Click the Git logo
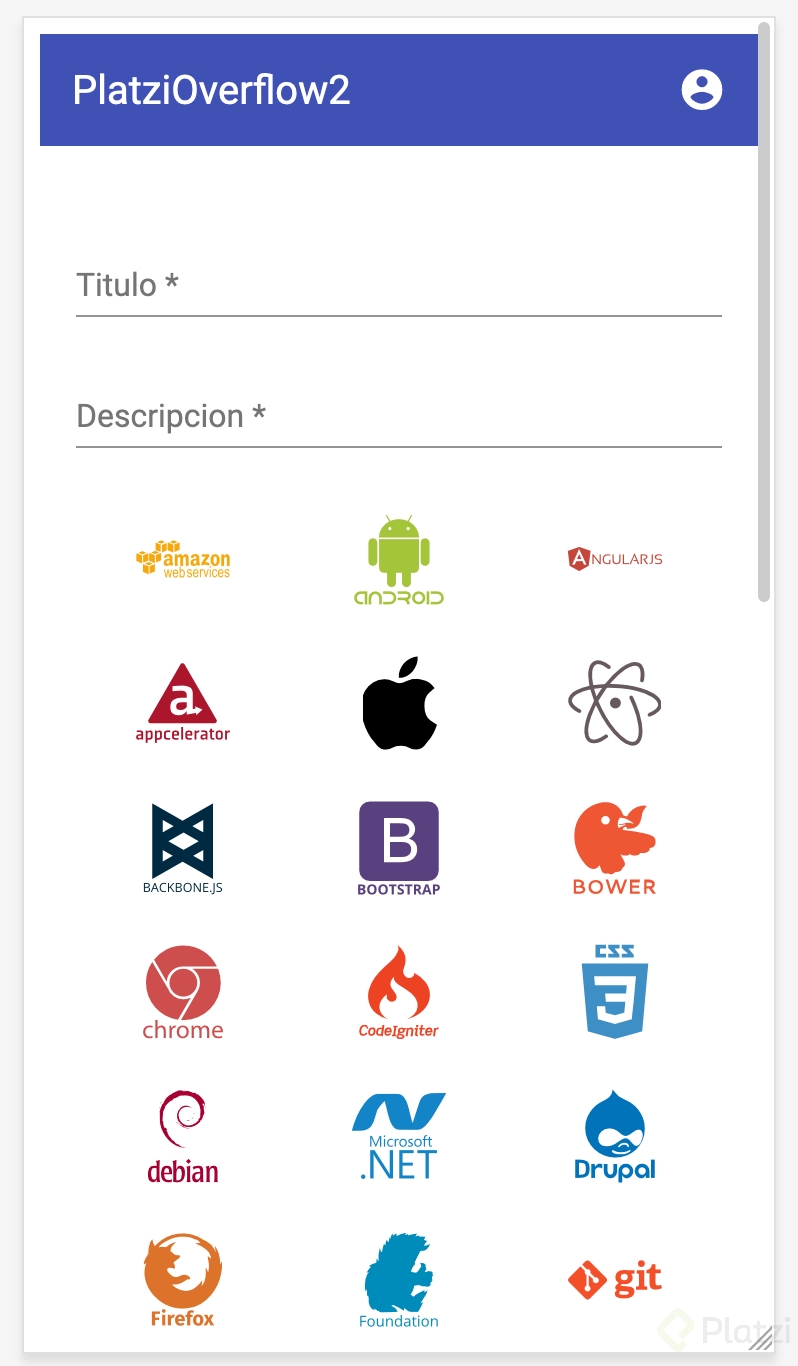798x1366 pixels. tap(614, 1280)
